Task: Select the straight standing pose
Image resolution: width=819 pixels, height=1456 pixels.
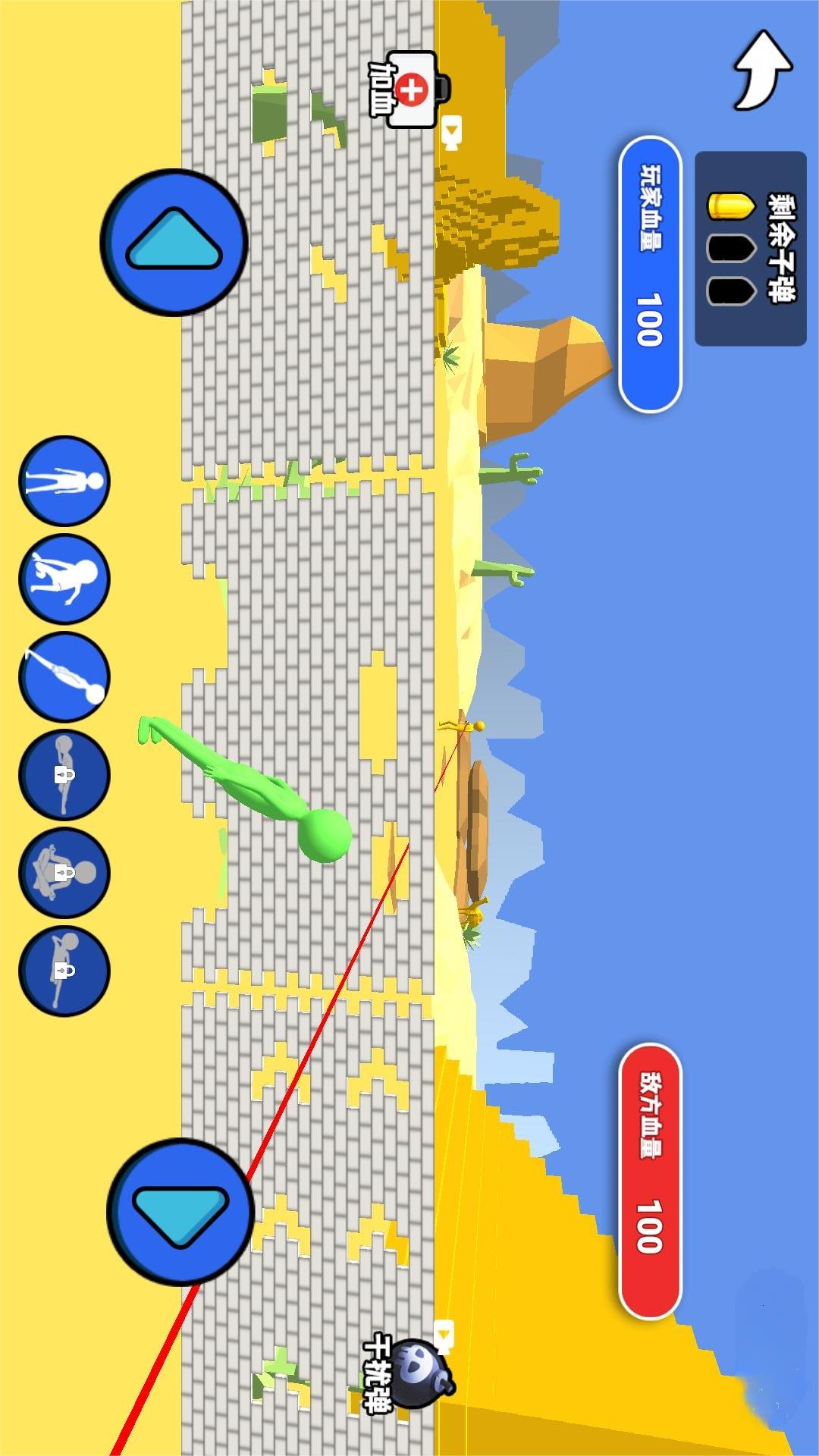Action: point(64,481)
